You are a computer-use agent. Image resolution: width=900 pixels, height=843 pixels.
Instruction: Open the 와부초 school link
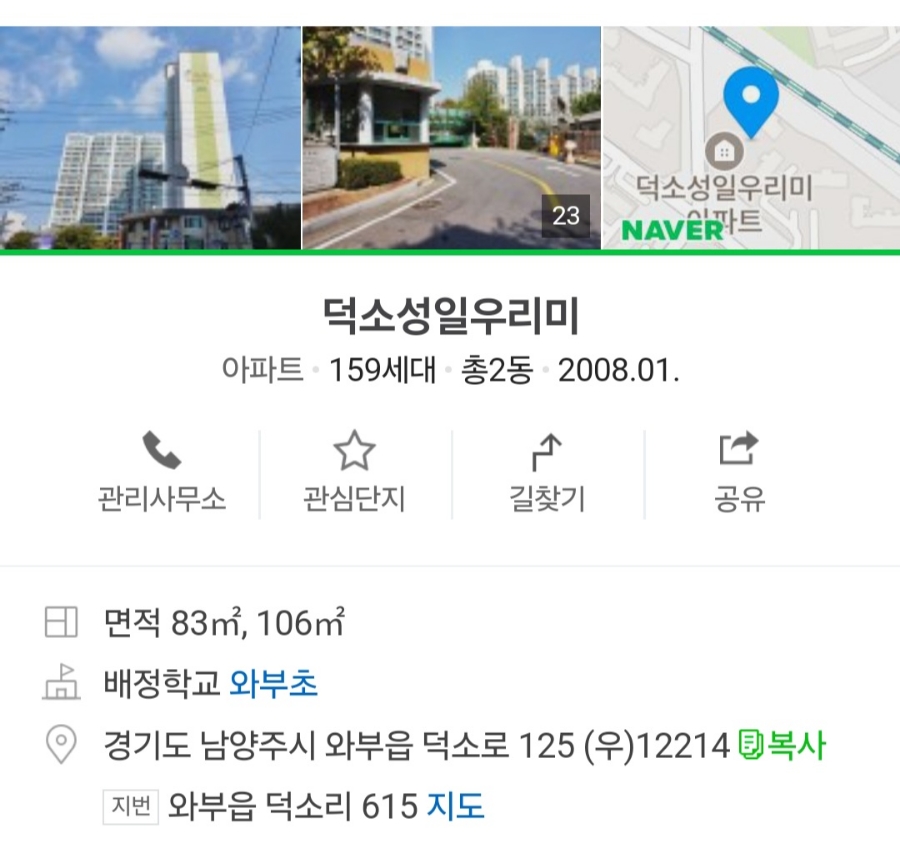[x=273, y=684]
